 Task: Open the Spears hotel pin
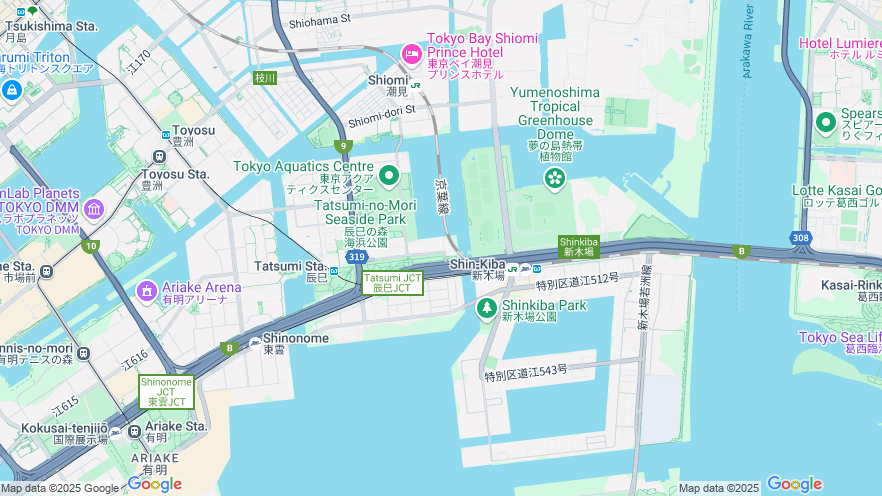click(x=825, y=123)
